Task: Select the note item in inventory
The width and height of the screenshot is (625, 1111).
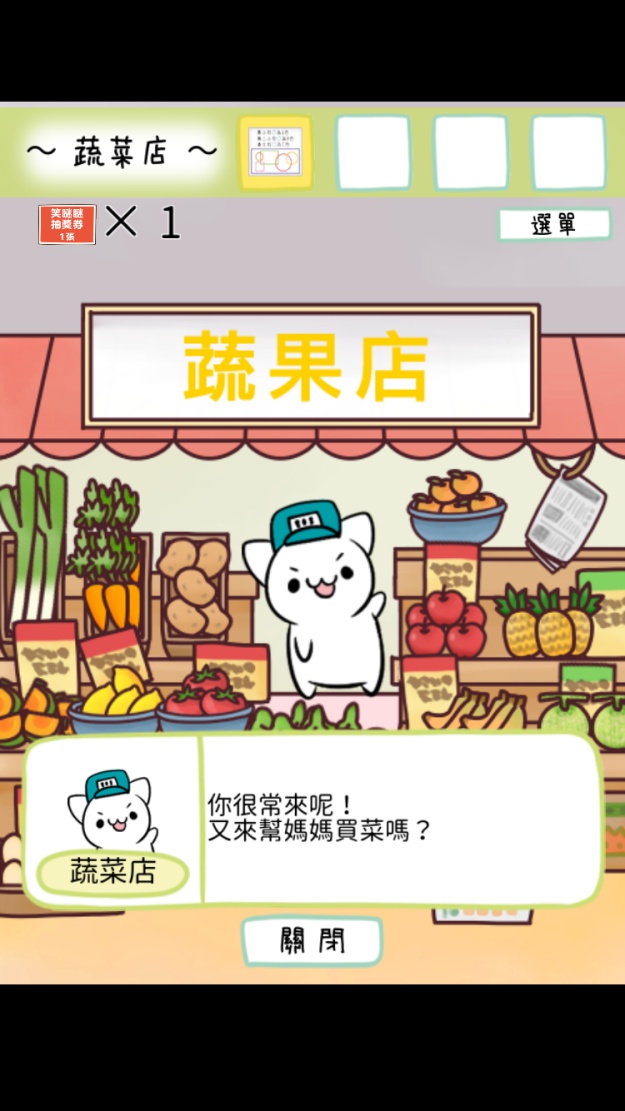Action: coord(275,153)
